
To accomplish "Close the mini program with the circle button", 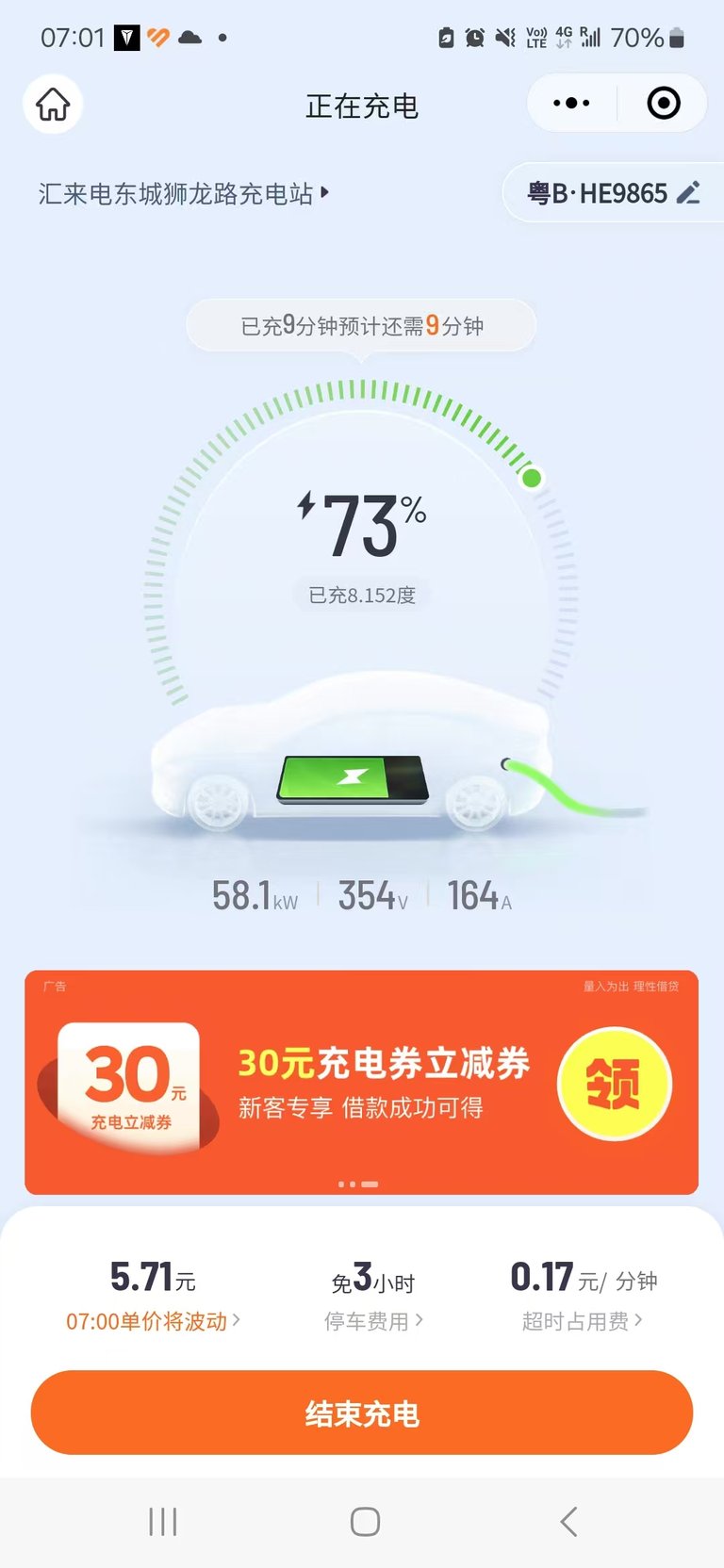I will 664,103.
